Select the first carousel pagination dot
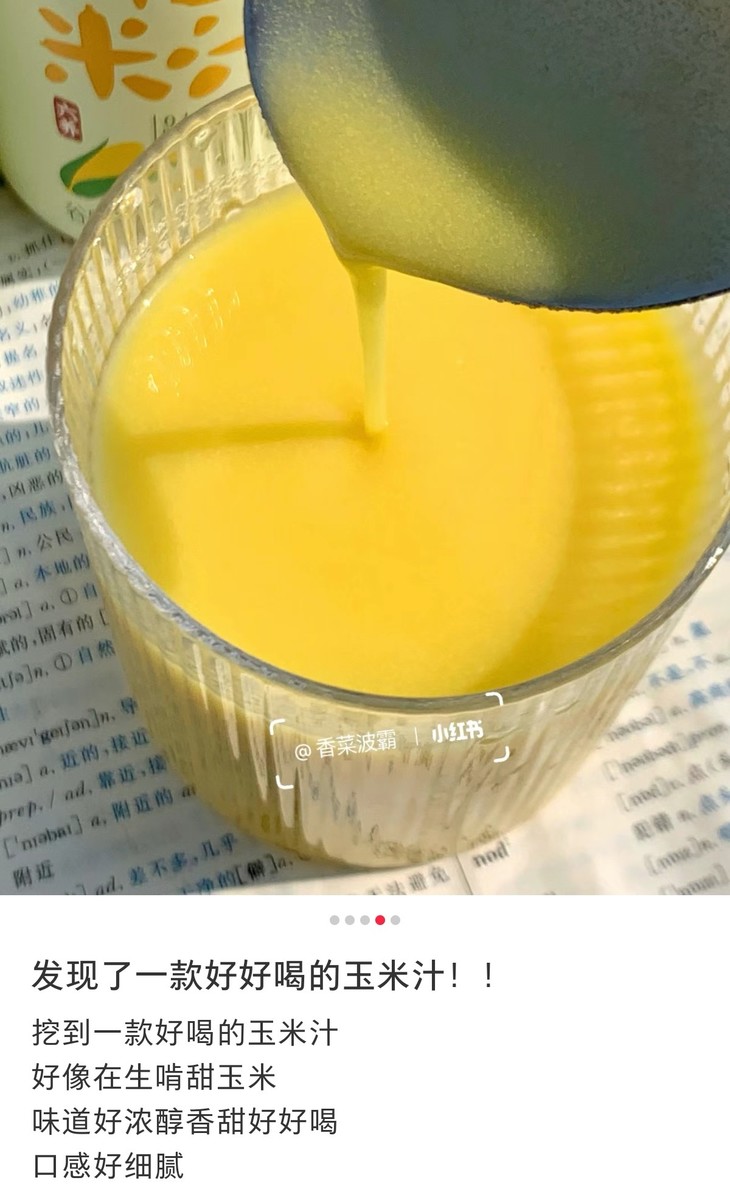 [334, 918]
